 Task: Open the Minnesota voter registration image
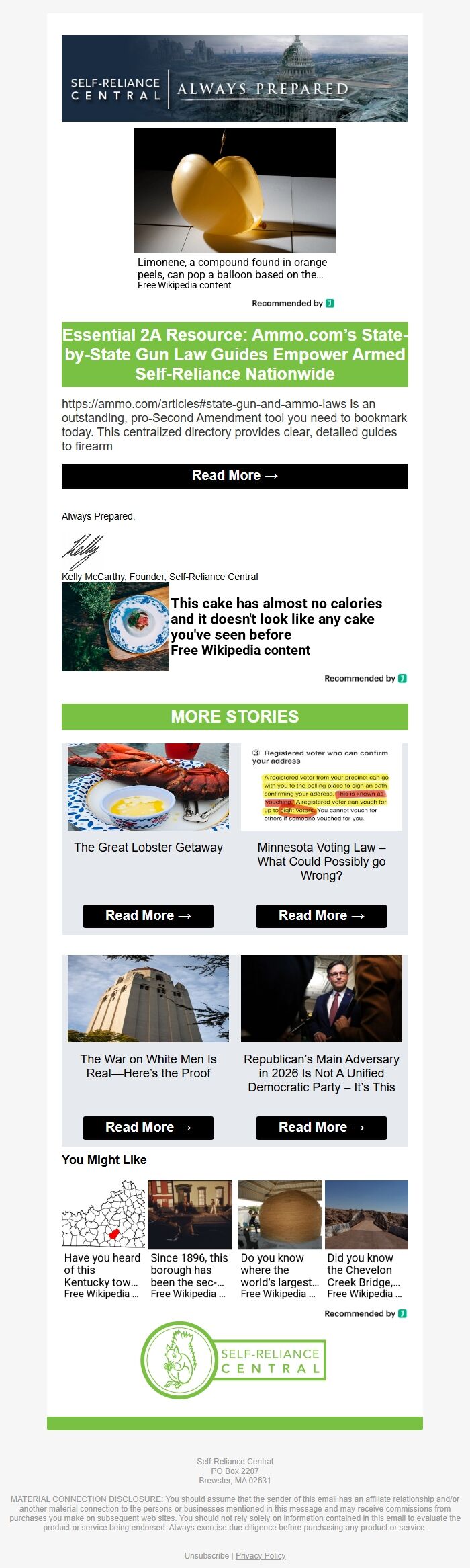(x=321, y=786)
